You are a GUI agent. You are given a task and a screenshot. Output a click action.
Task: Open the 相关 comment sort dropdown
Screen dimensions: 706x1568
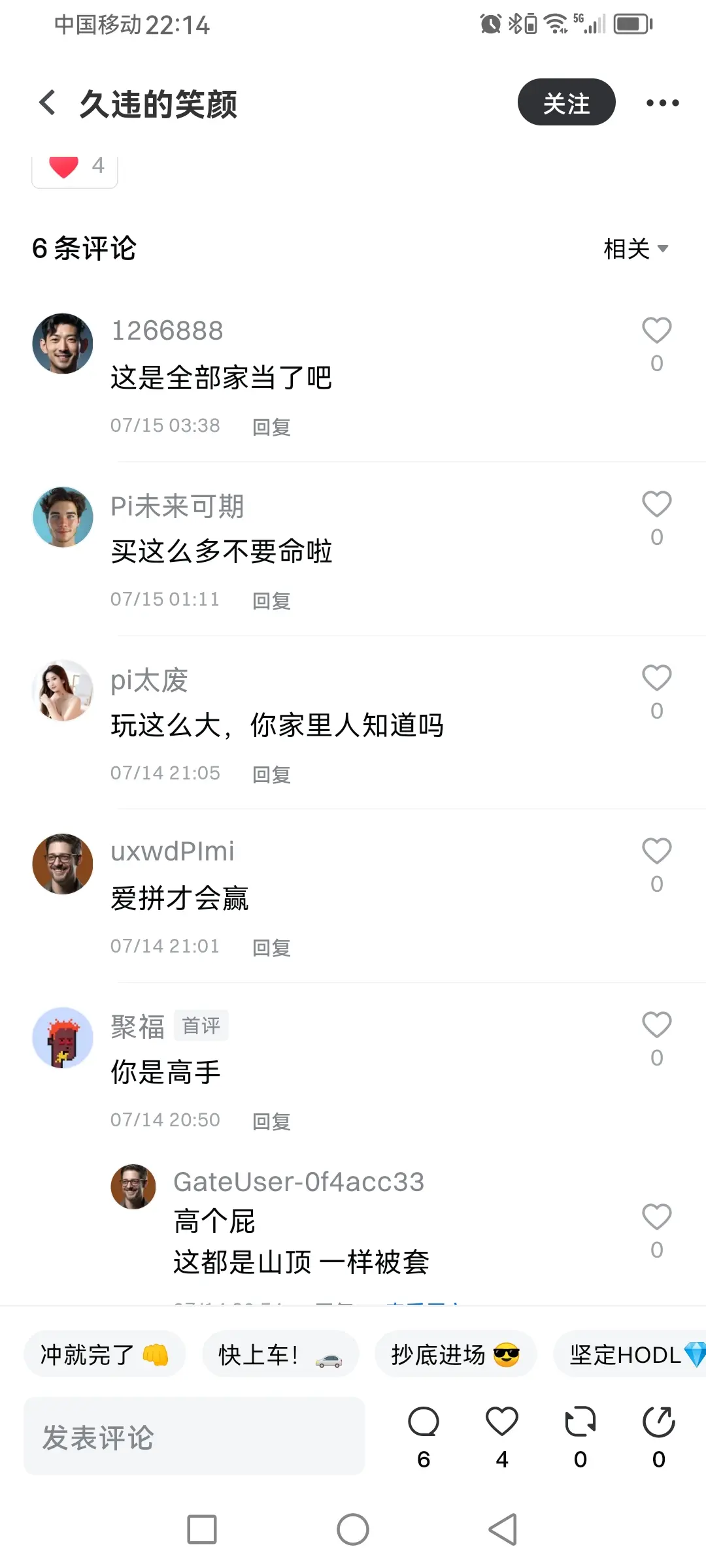(635, 249)
